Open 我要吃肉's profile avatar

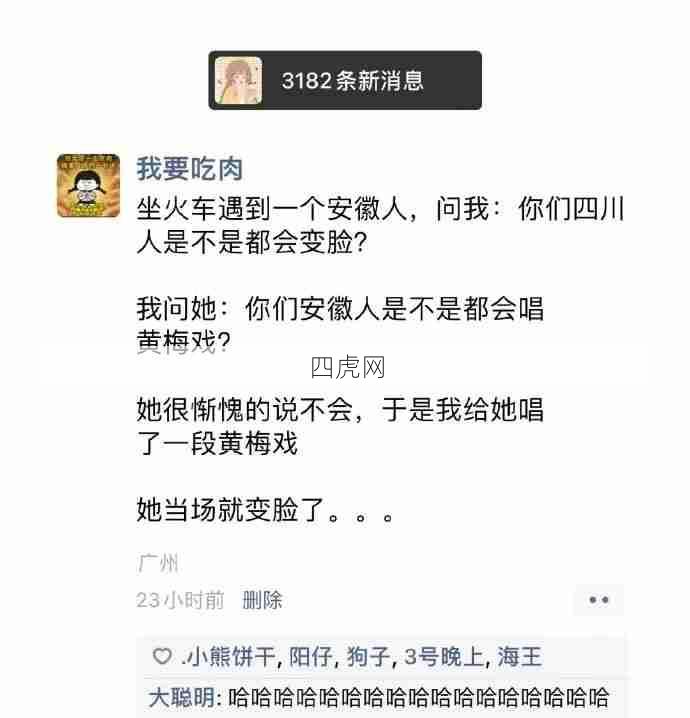click(x=88, y=185)
